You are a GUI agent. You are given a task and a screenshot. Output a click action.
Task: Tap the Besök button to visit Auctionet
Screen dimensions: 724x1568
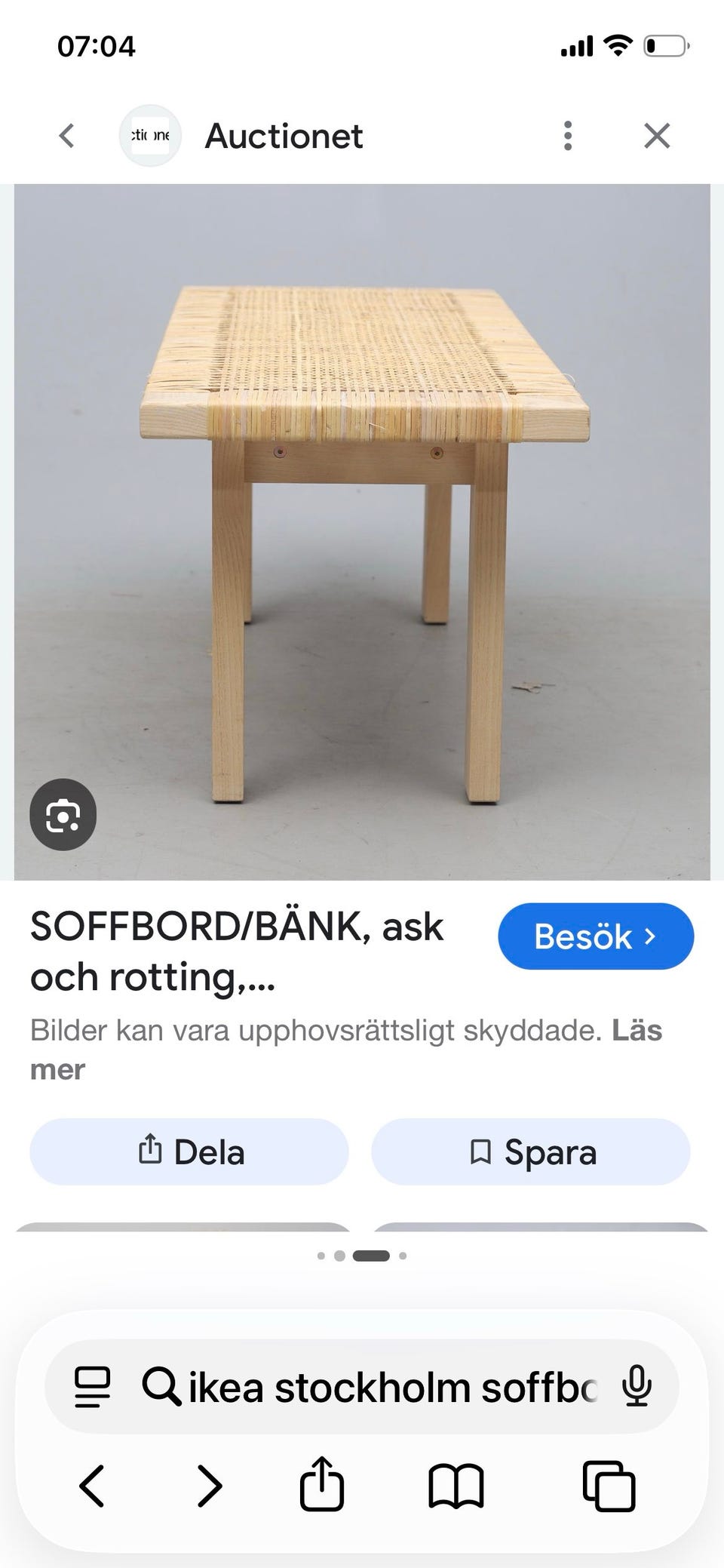pyautogui.click(x=595, y=936)
